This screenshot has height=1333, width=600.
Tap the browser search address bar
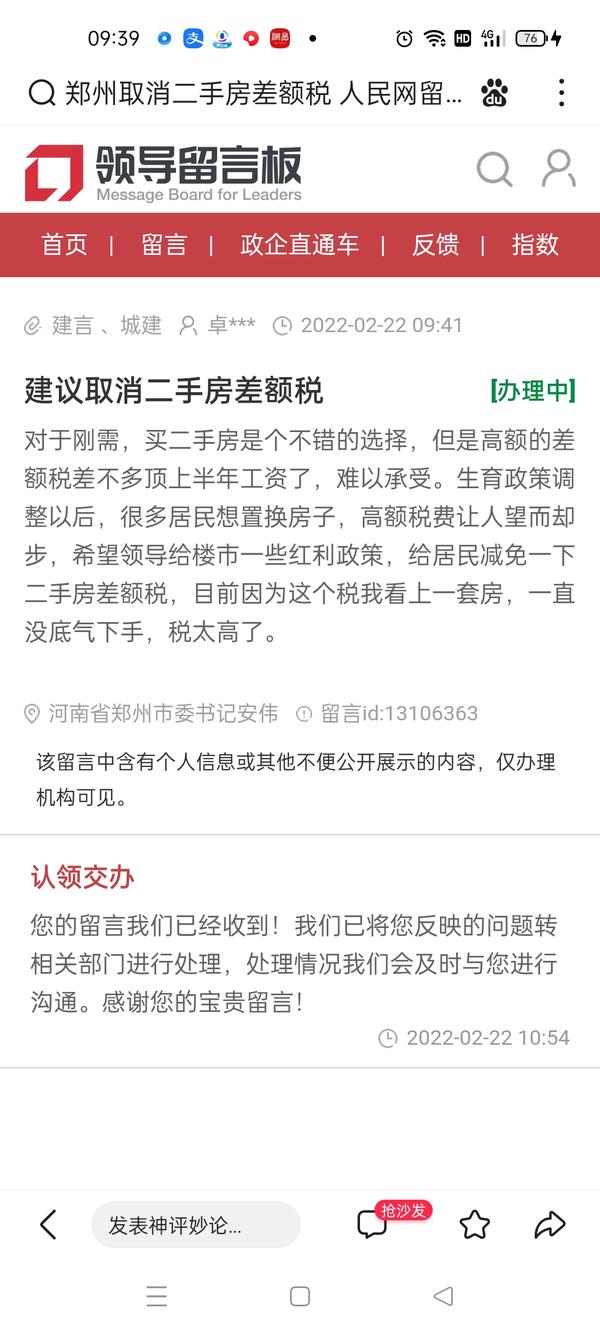(x=250, y=94)
